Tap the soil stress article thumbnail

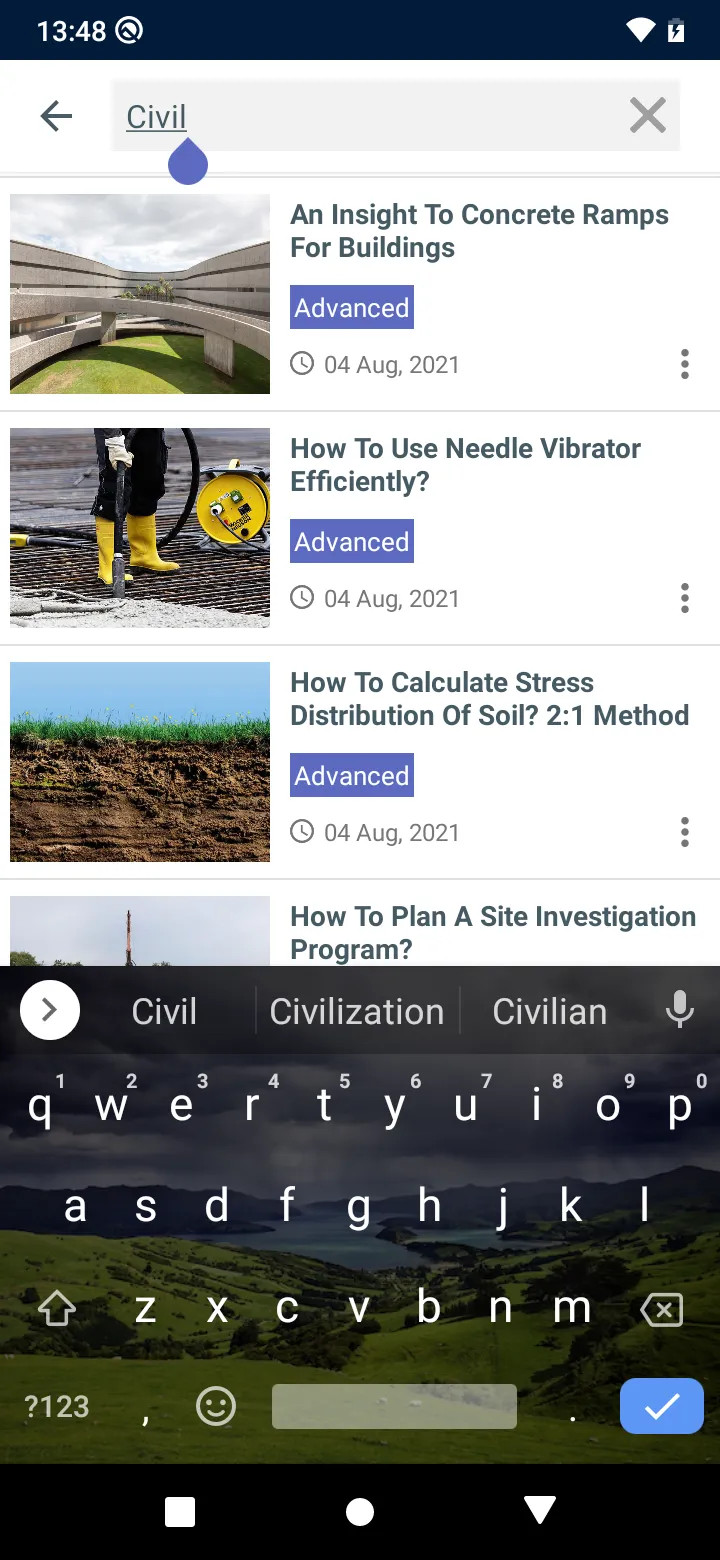[x=139, y=761]
